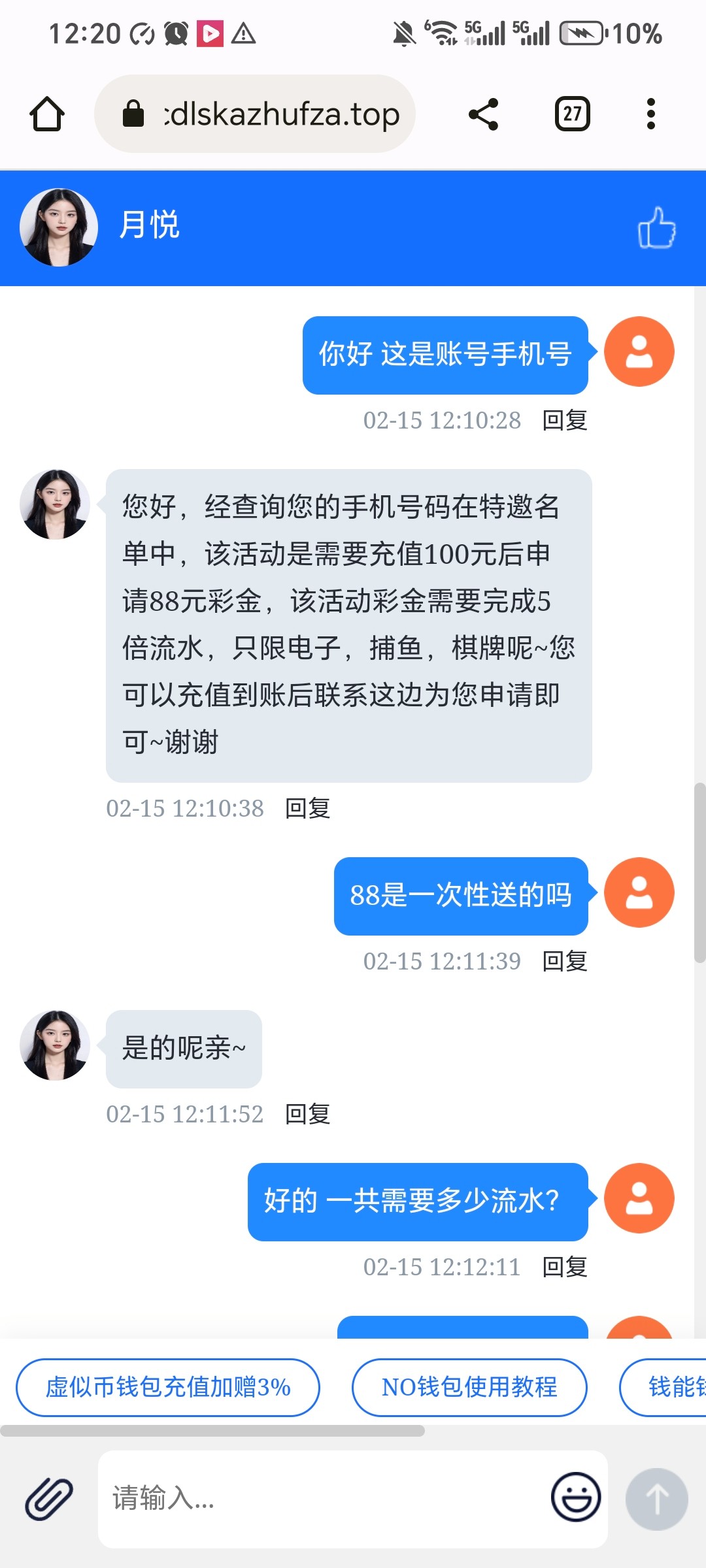This screenshot has height=1568, width=706.
Task: Give a thumbs-up rating to 月悦
Action: [x=656, y=227]
